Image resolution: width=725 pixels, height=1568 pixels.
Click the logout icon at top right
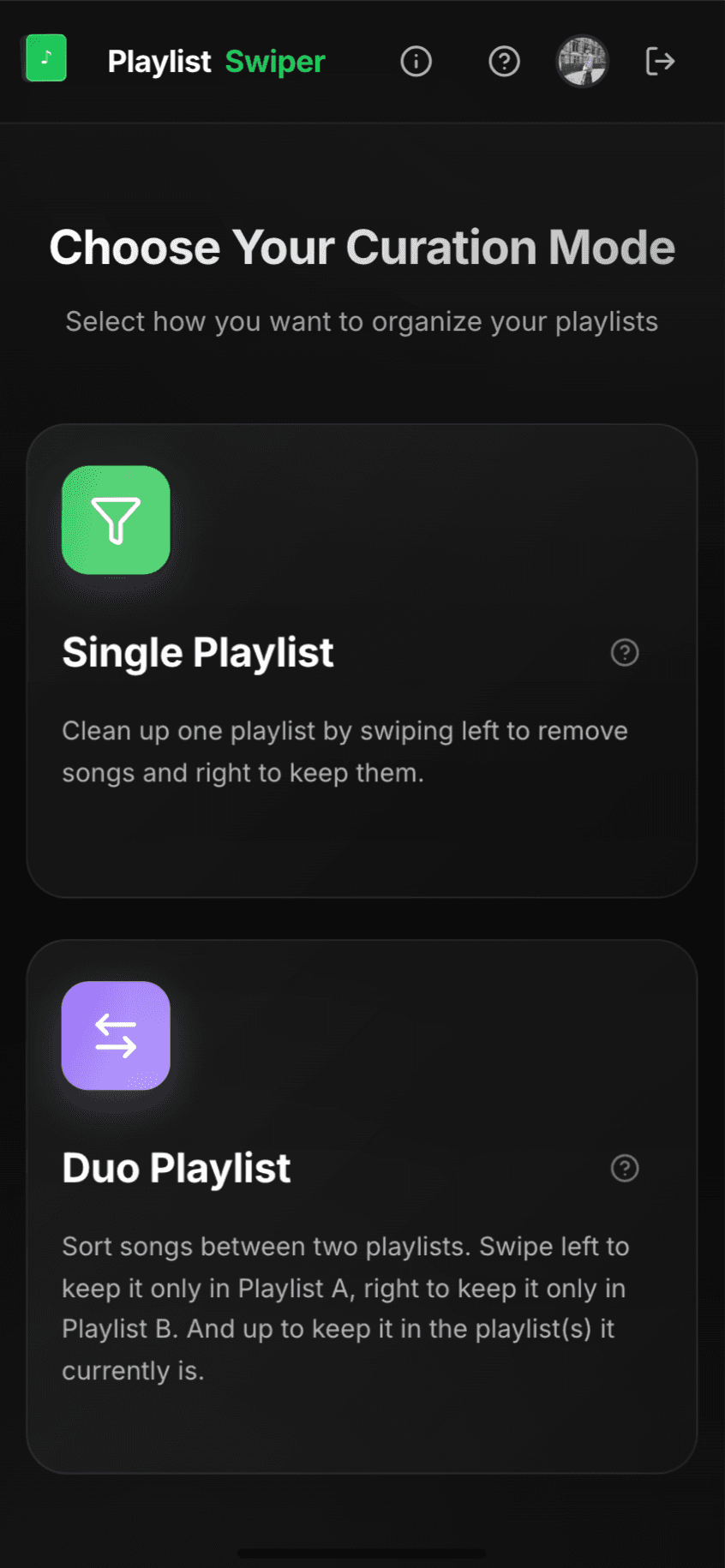coord(659,61)
